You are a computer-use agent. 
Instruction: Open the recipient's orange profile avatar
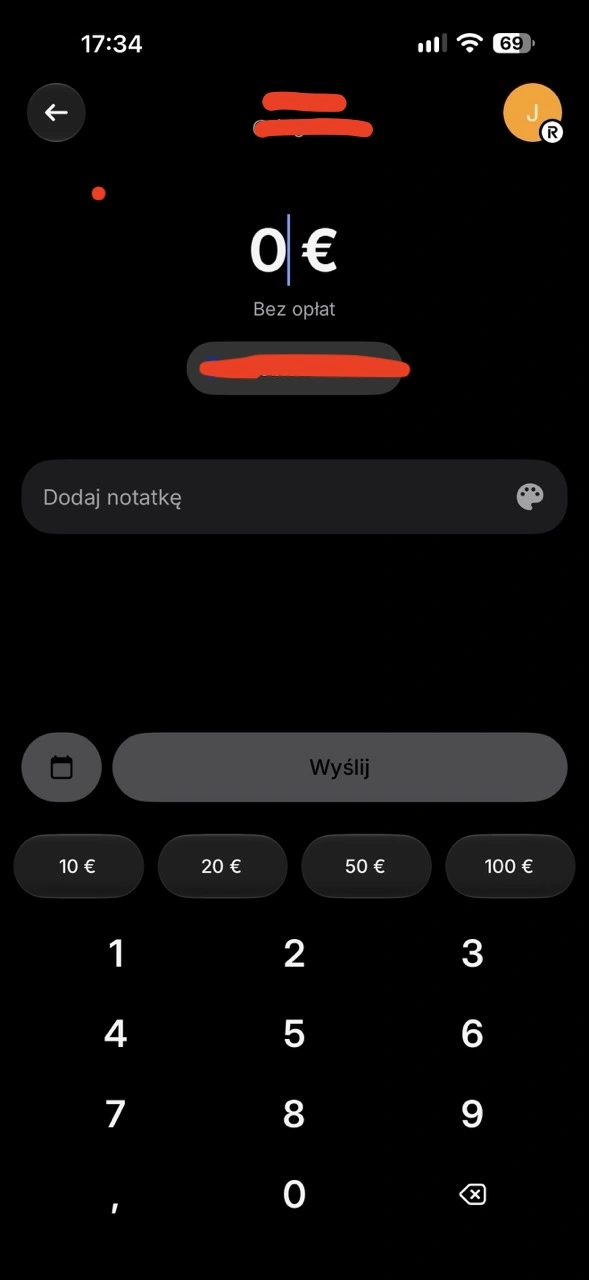point(533,112)
